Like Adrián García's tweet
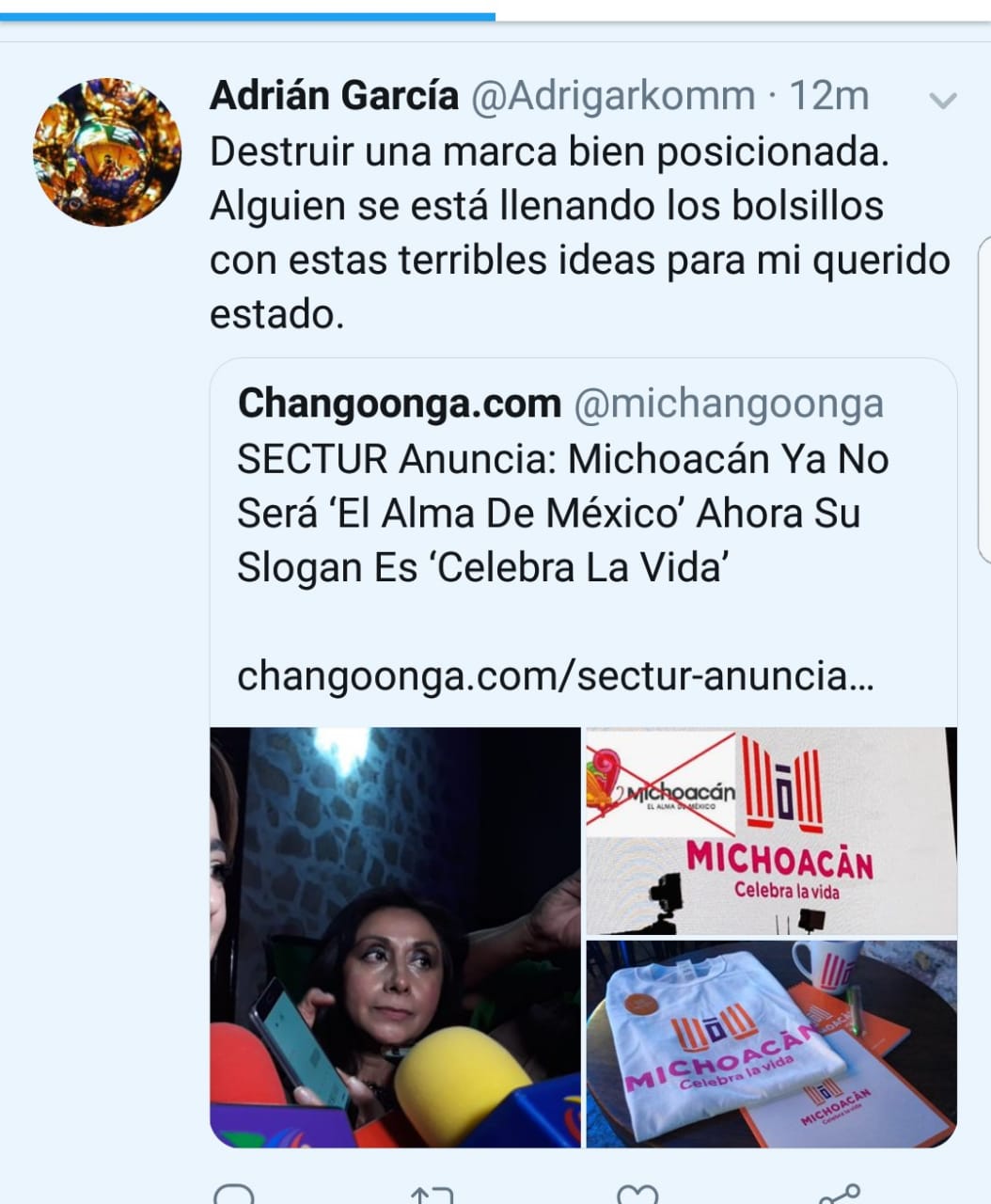The image size is (991, 1204). [641, 1195]
